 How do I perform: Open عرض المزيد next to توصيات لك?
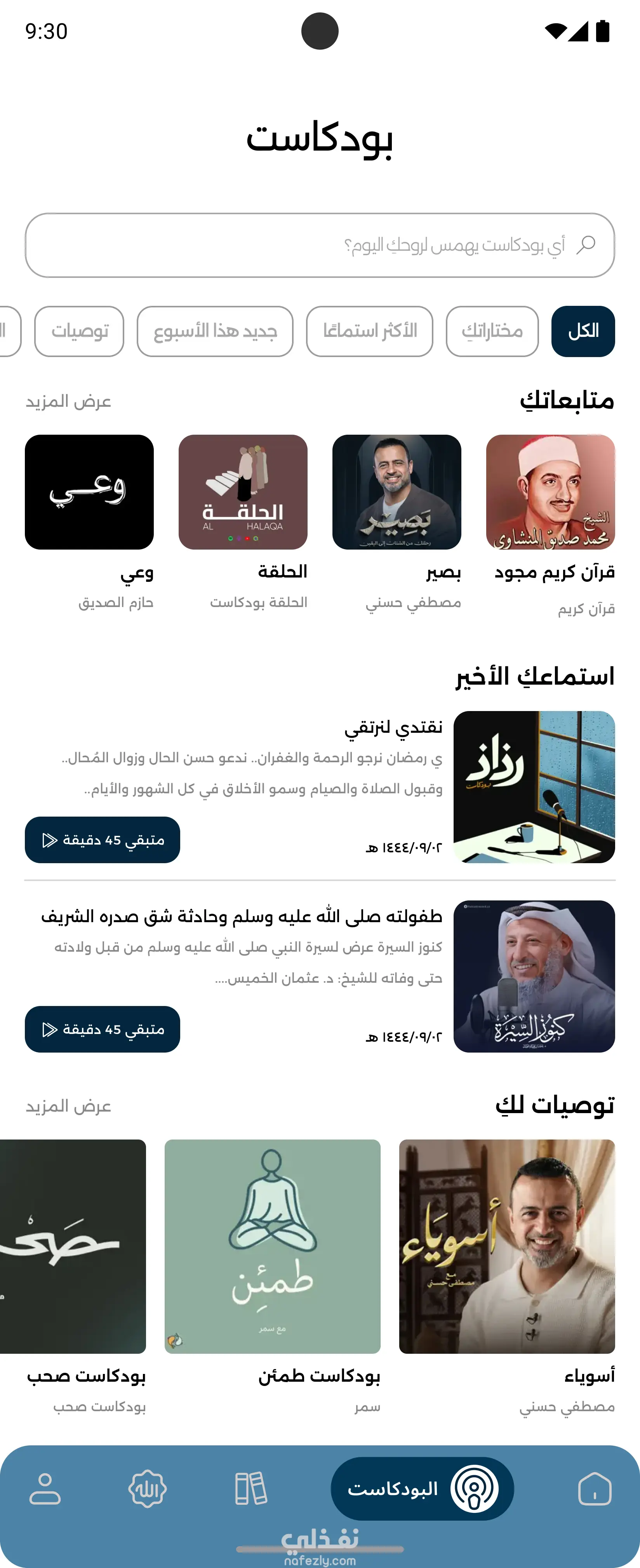[x=68, y=1106]
